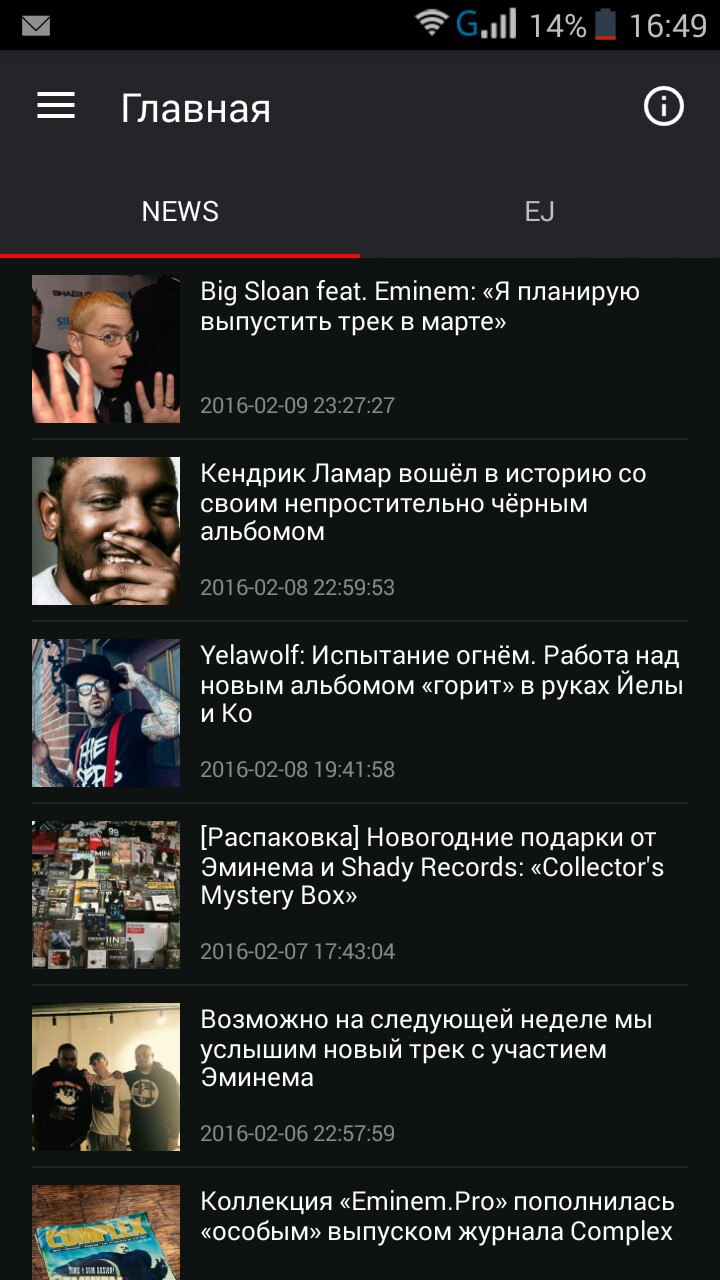Read the Yelawolf: Испытание огнём article
Viewport: 720px width, 1280px height.
coord(360,713)
